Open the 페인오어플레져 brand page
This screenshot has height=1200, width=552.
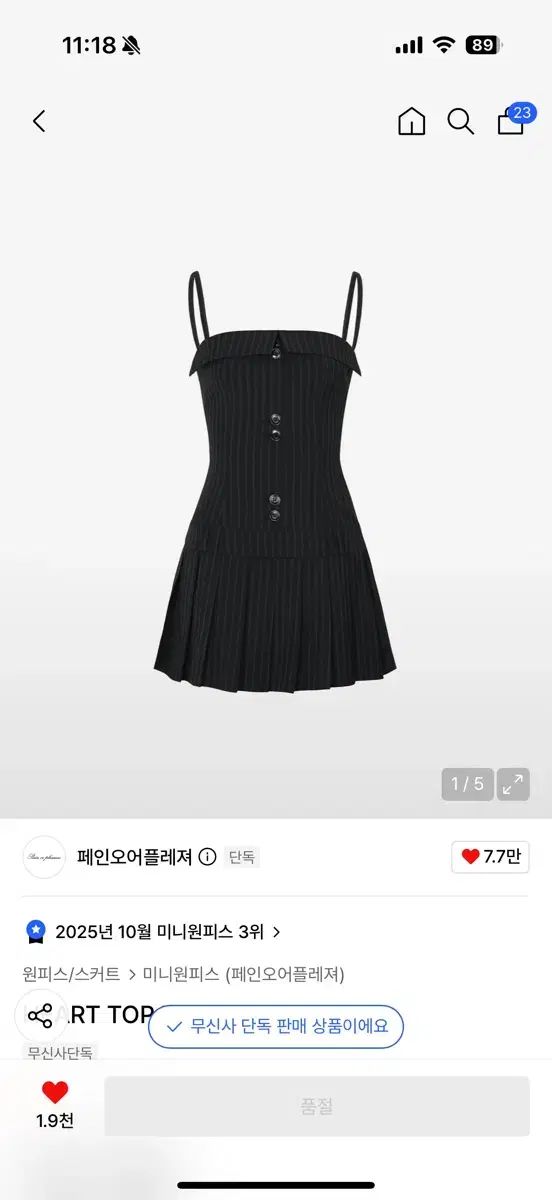tap(134, 857)
